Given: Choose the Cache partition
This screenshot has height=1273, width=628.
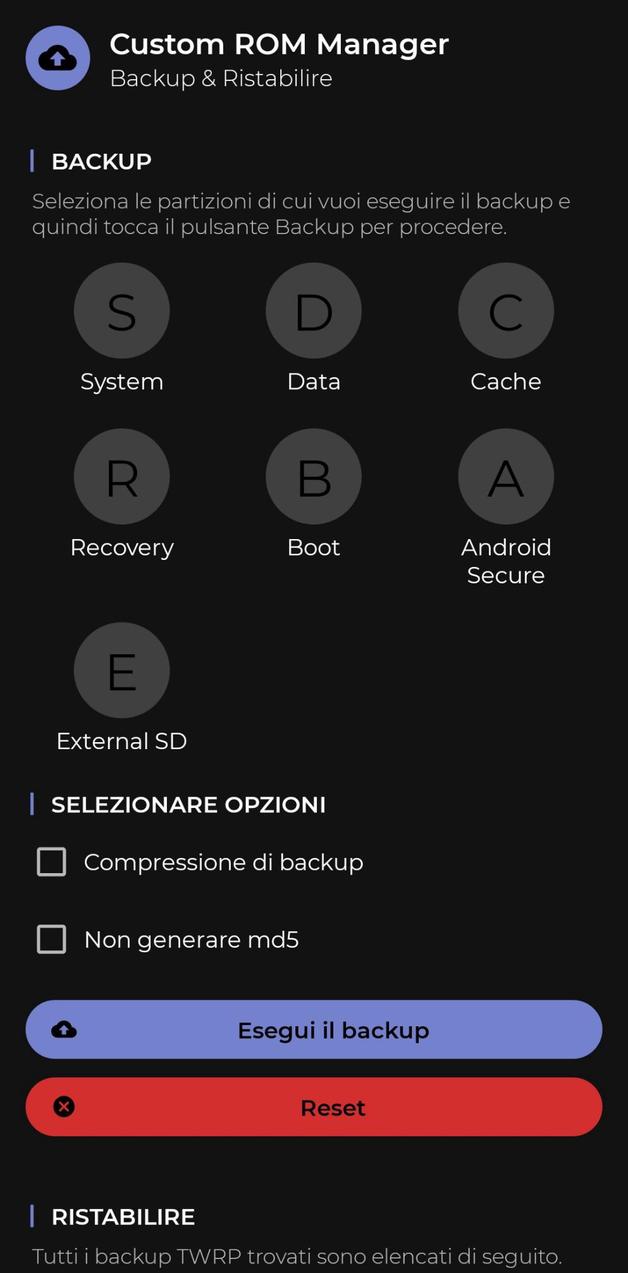Looking at the screenshot, I should tap(505, 311).
